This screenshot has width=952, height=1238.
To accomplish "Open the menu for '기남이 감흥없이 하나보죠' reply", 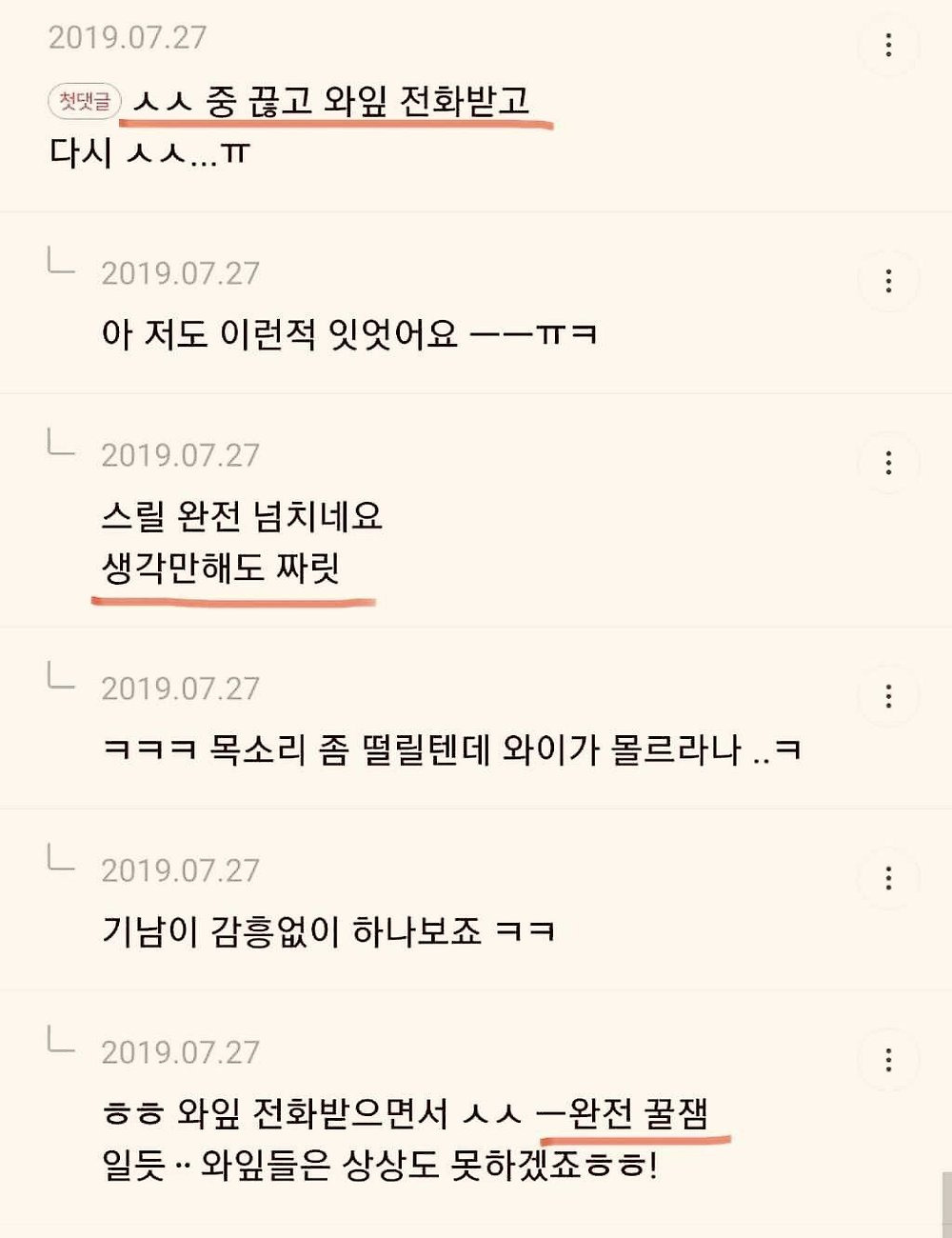I will (x=888, y=878).
